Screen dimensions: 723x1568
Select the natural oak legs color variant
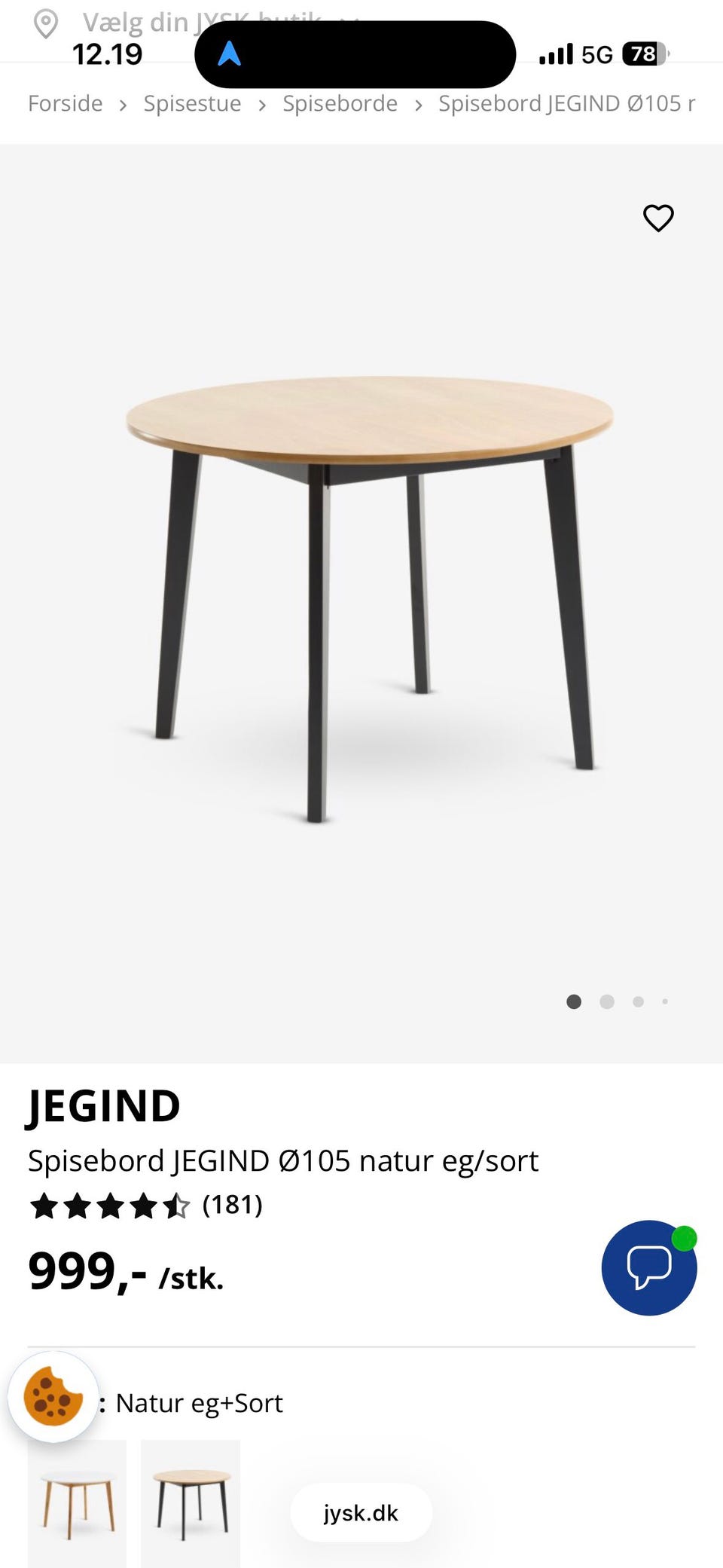pyautogui.click(x=77, y=1502)
